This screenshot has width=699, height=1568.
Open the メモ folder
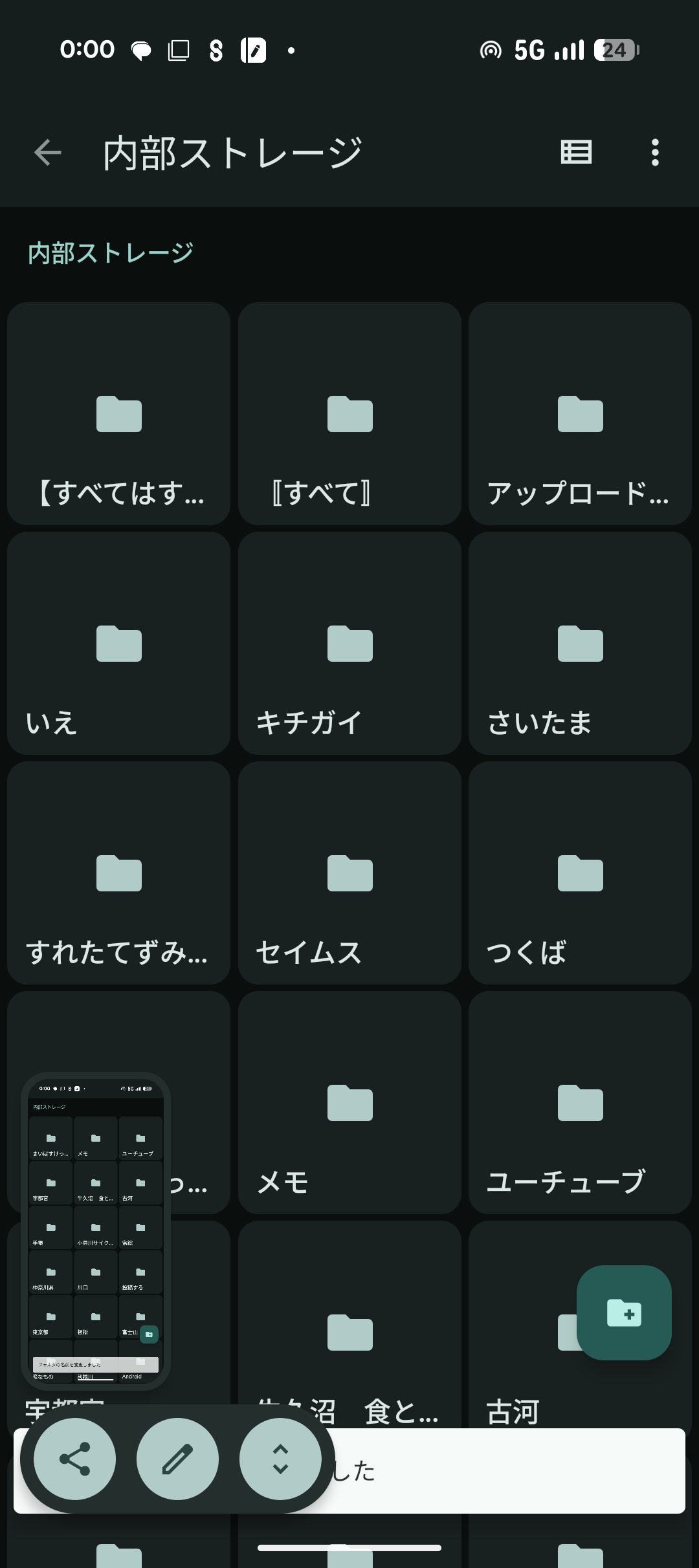349,1103
